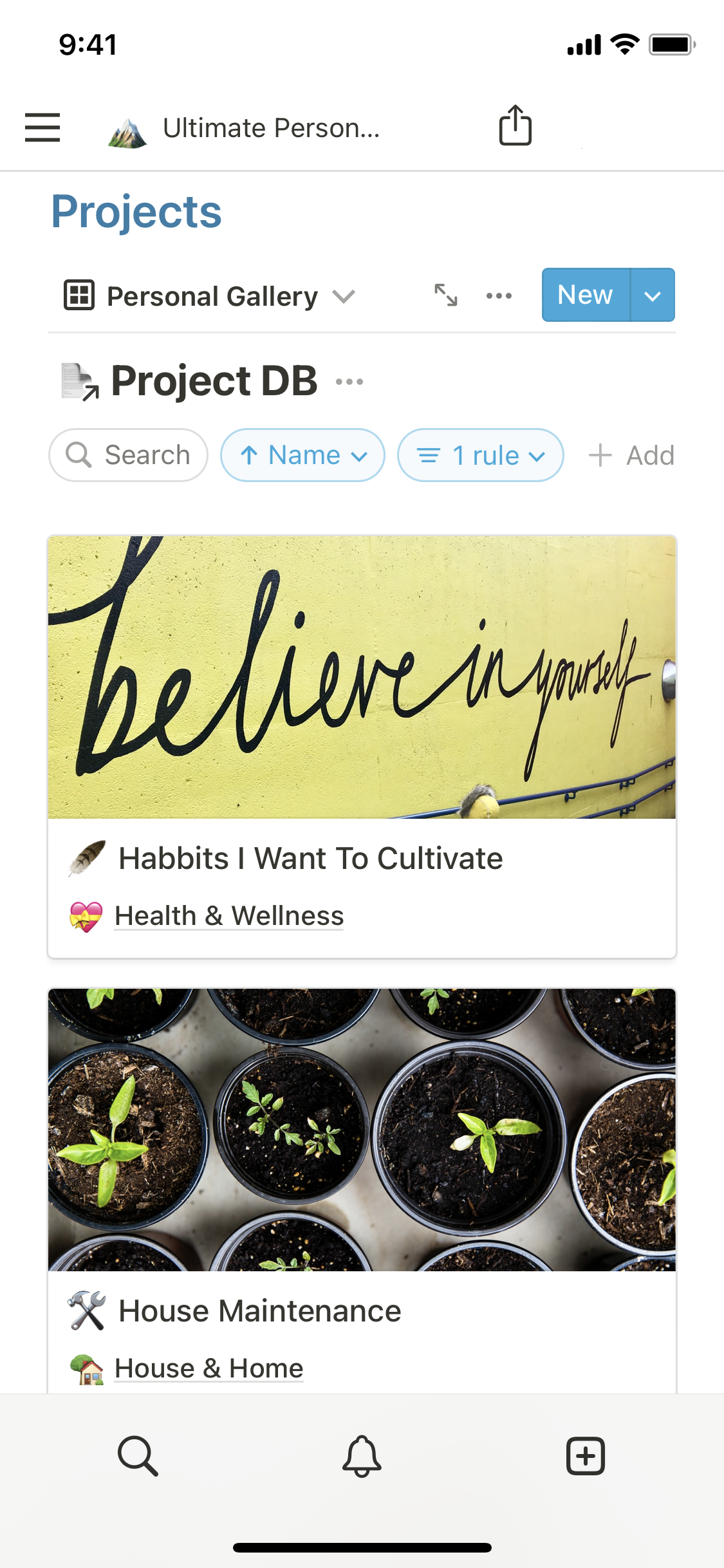Open the House Maintenance card
This screenshot has width=724, height=1568.
pos(259,1311)
